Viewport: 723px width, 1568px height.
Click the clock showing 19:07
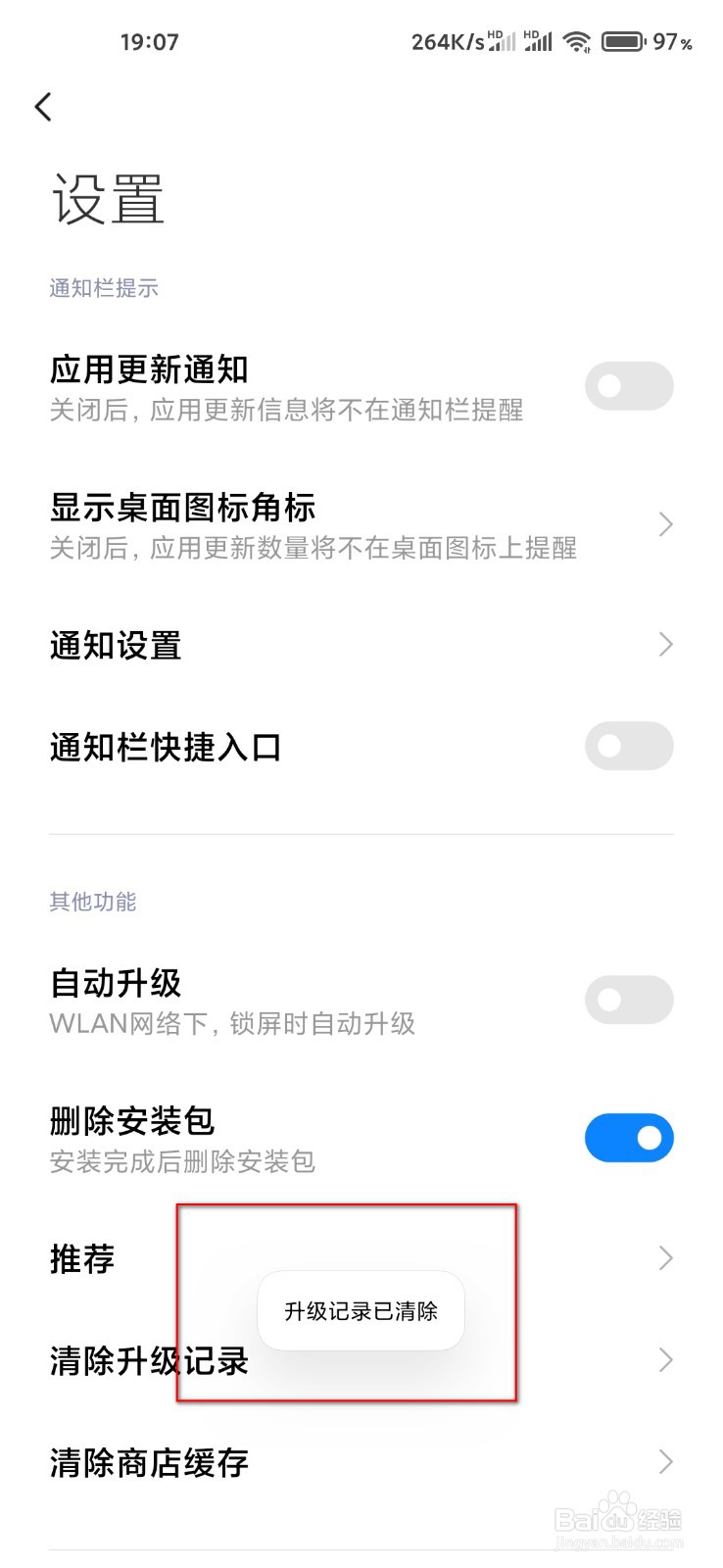tap(151, 41)
